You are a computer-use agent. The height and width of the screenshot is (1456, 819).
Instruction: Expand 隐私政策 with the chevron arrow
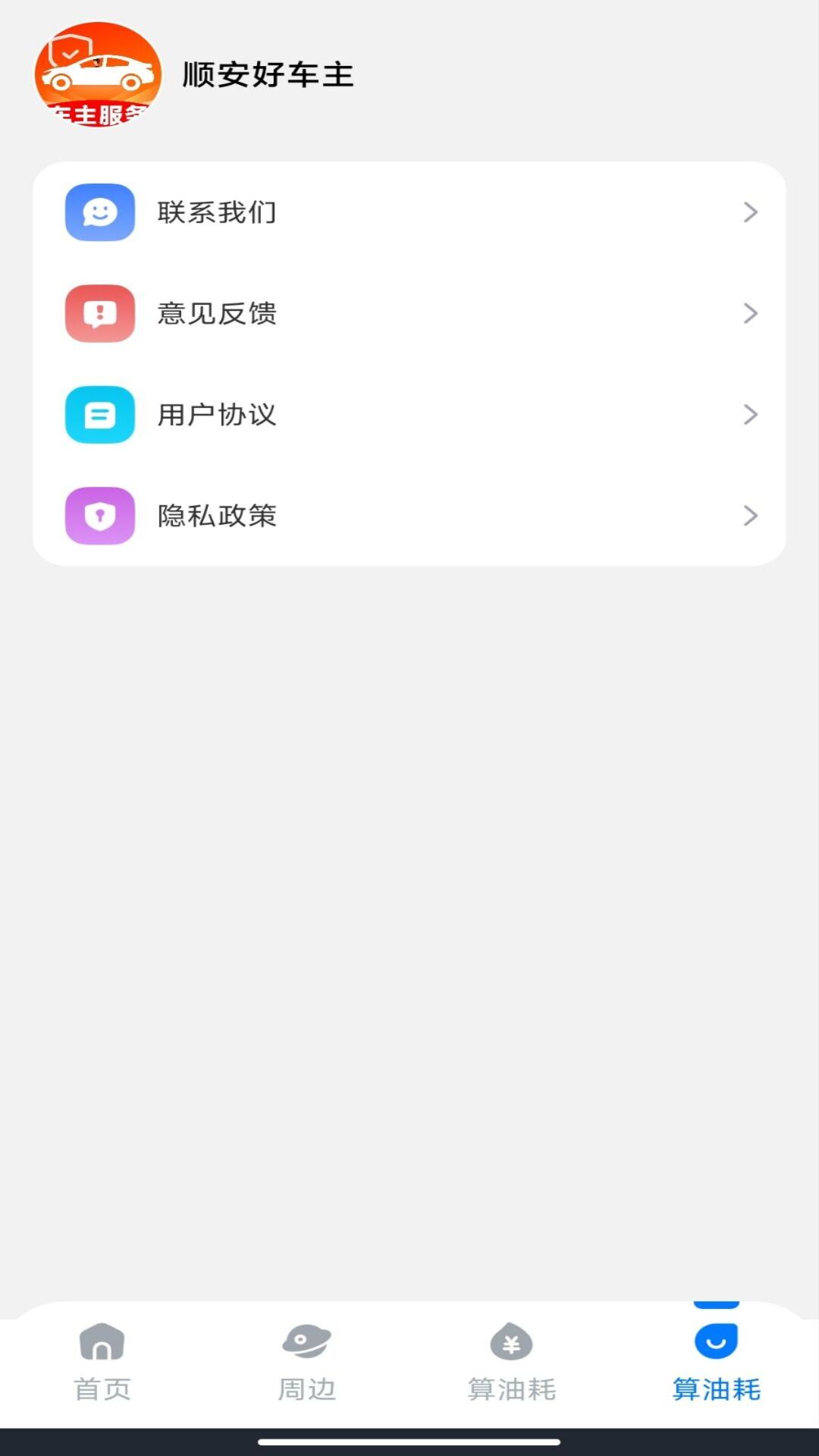750,516
